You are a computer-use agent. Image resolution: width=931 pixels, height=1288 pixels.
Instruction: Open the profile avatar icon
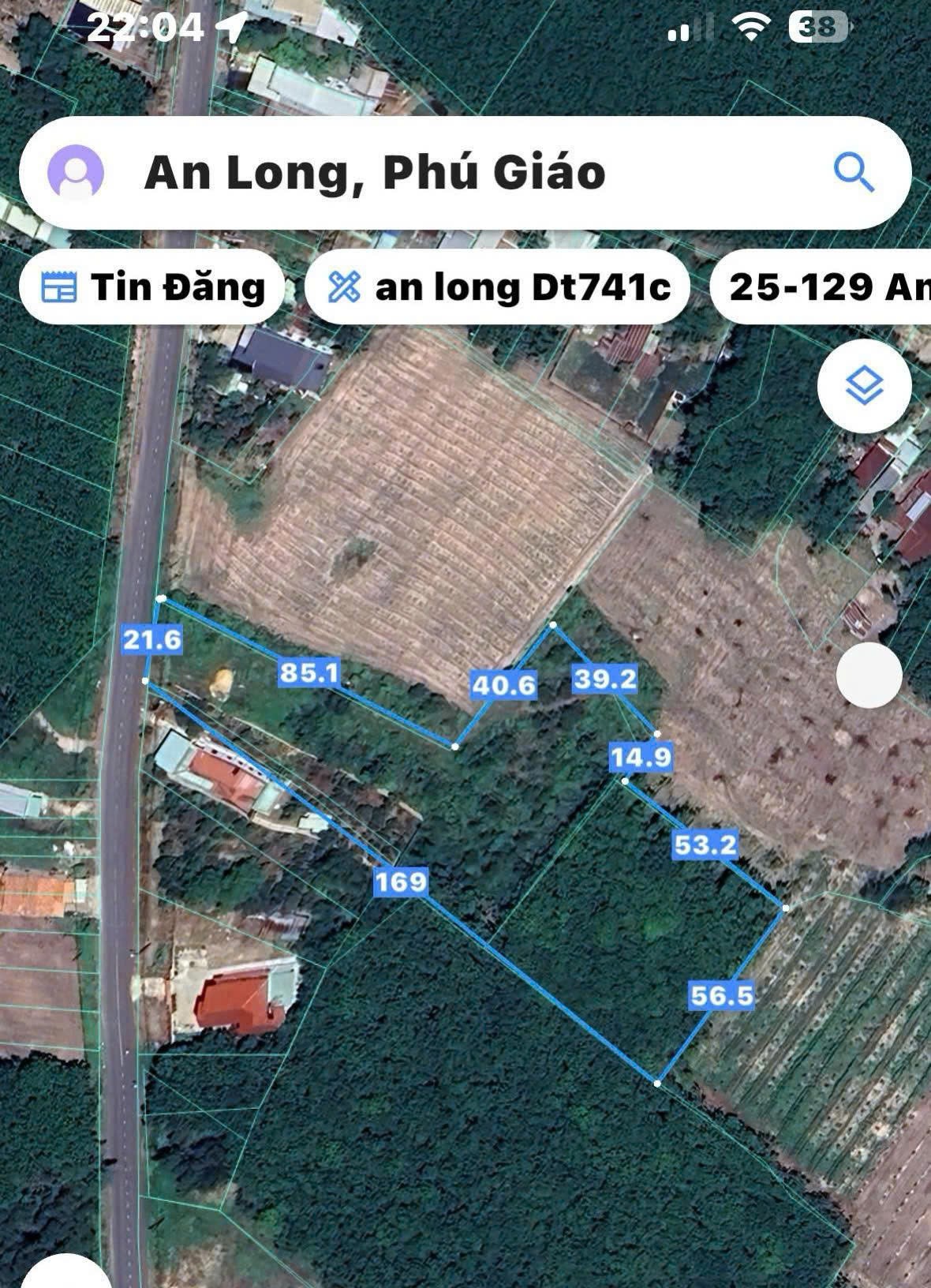tap(76, 173)
